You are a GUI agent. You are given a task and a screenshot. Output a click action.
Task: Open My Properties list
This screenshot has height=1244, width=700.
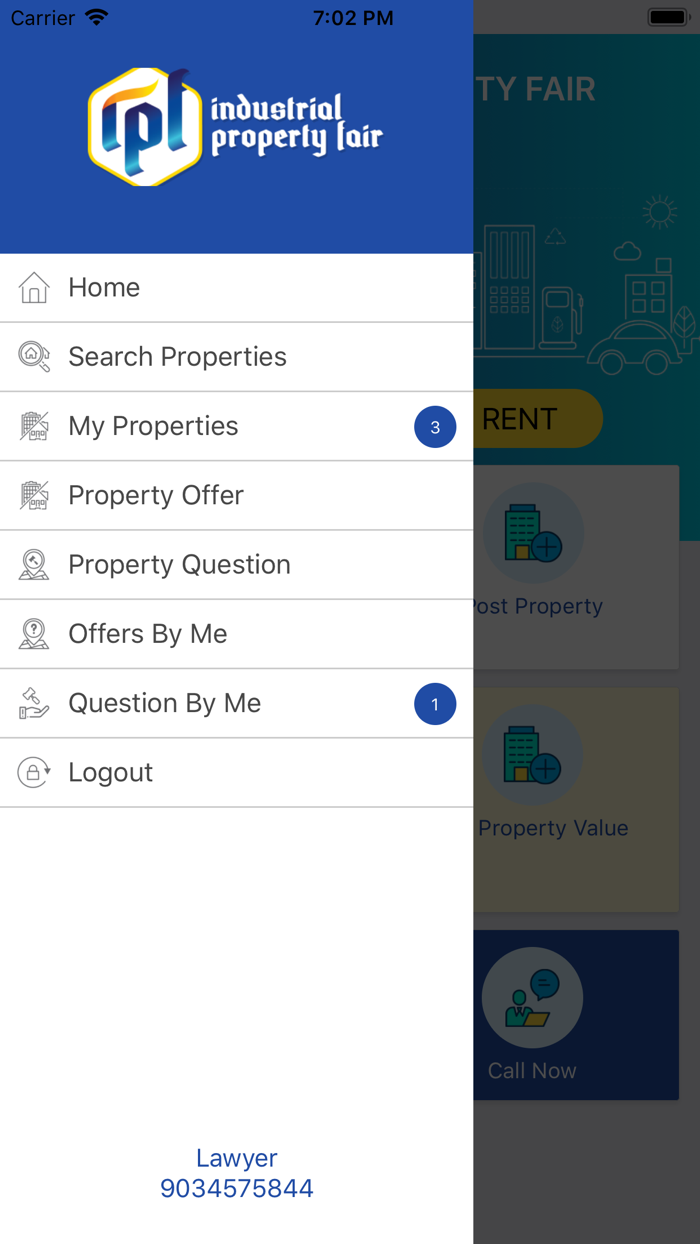coord(236,426)
